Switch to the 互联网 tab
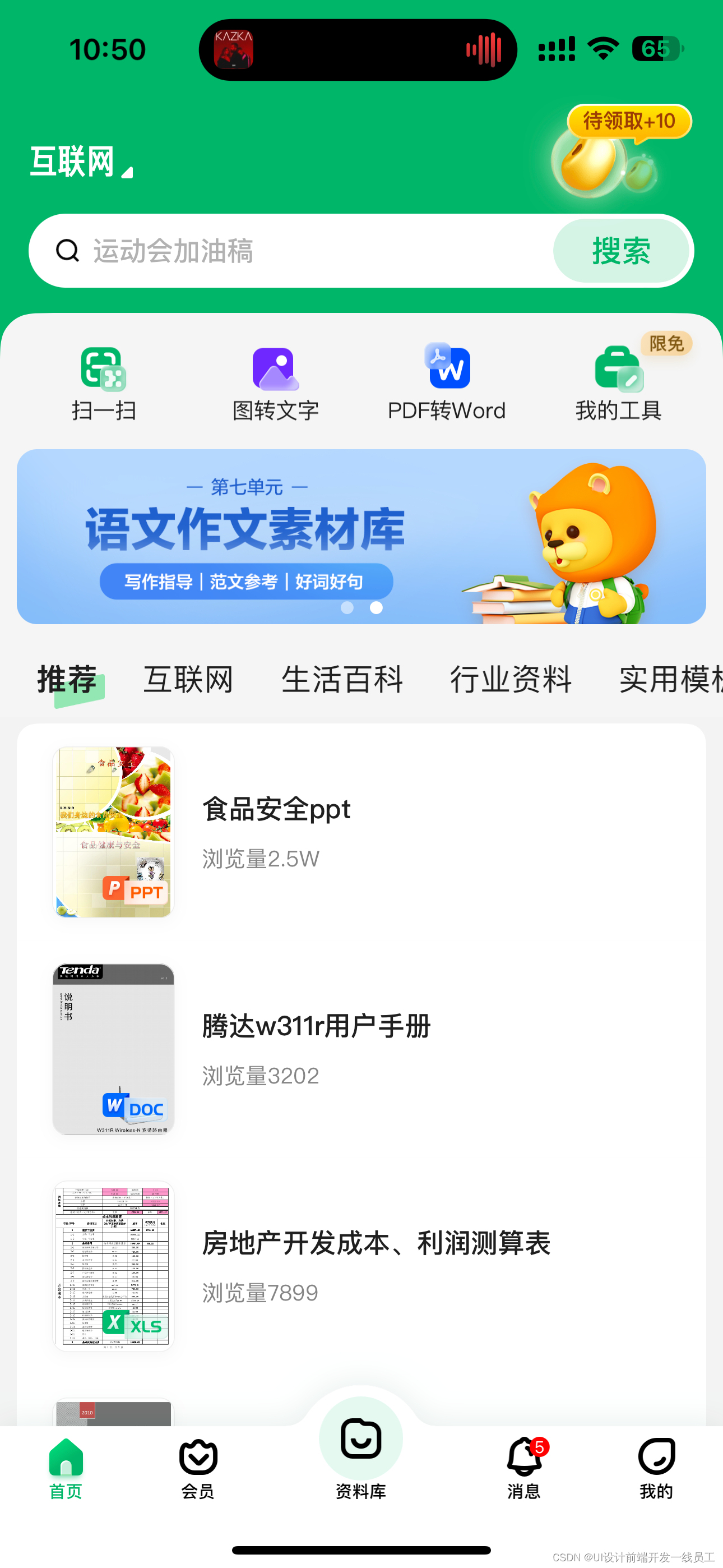 tap(188, 679)
